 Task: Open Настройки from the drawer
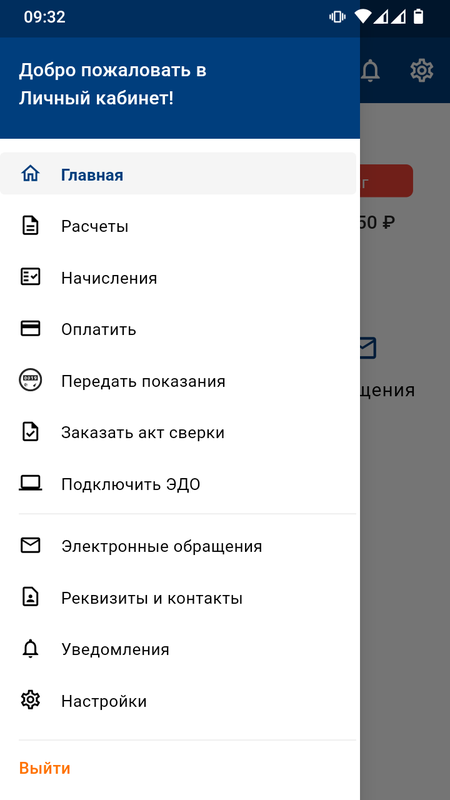tap(178, 701)
